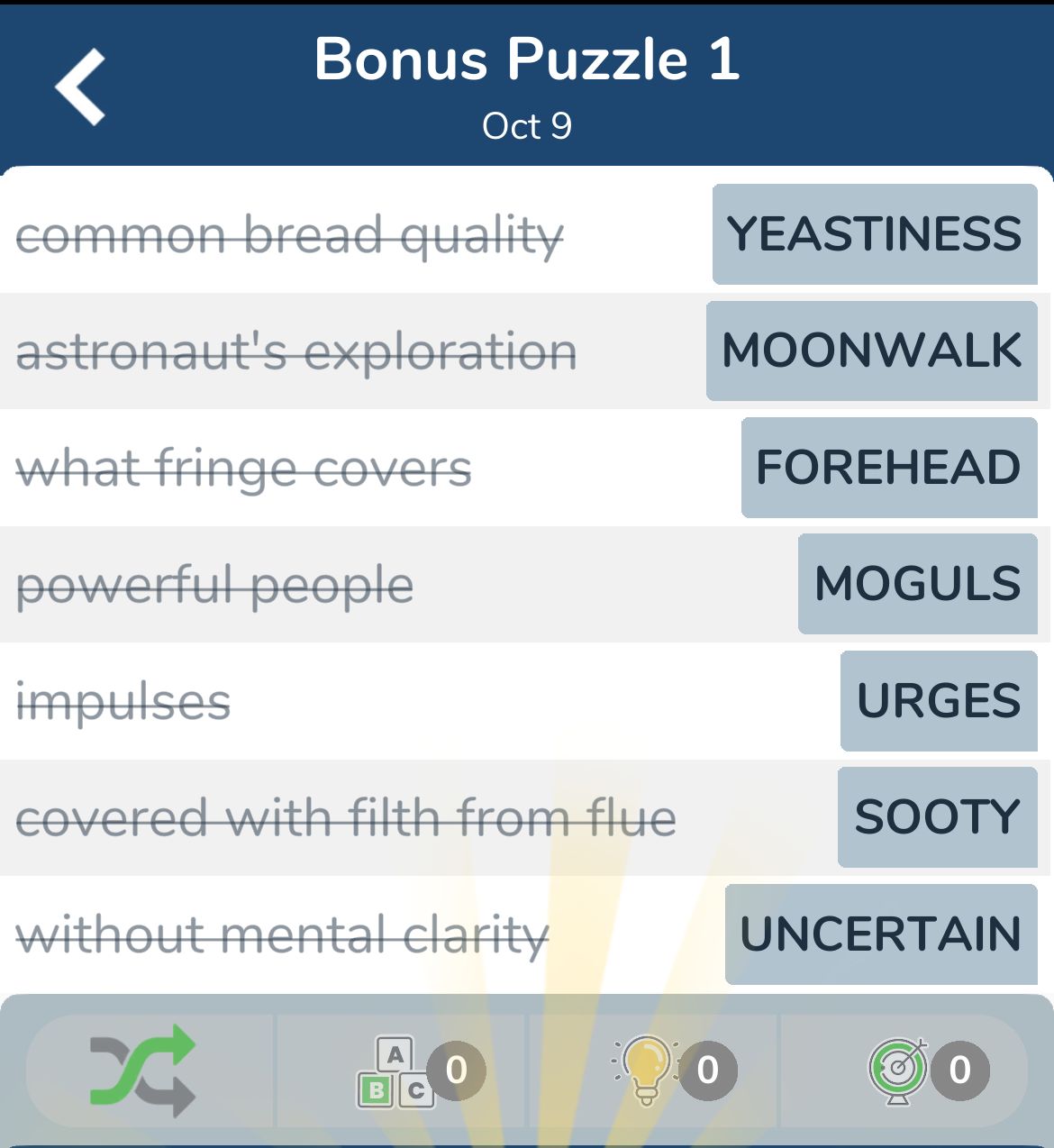Tap the UNCERTAIN answer tile
Image resolution: width=1054 pixels, height=1148 pixels.
coord(880,934)
